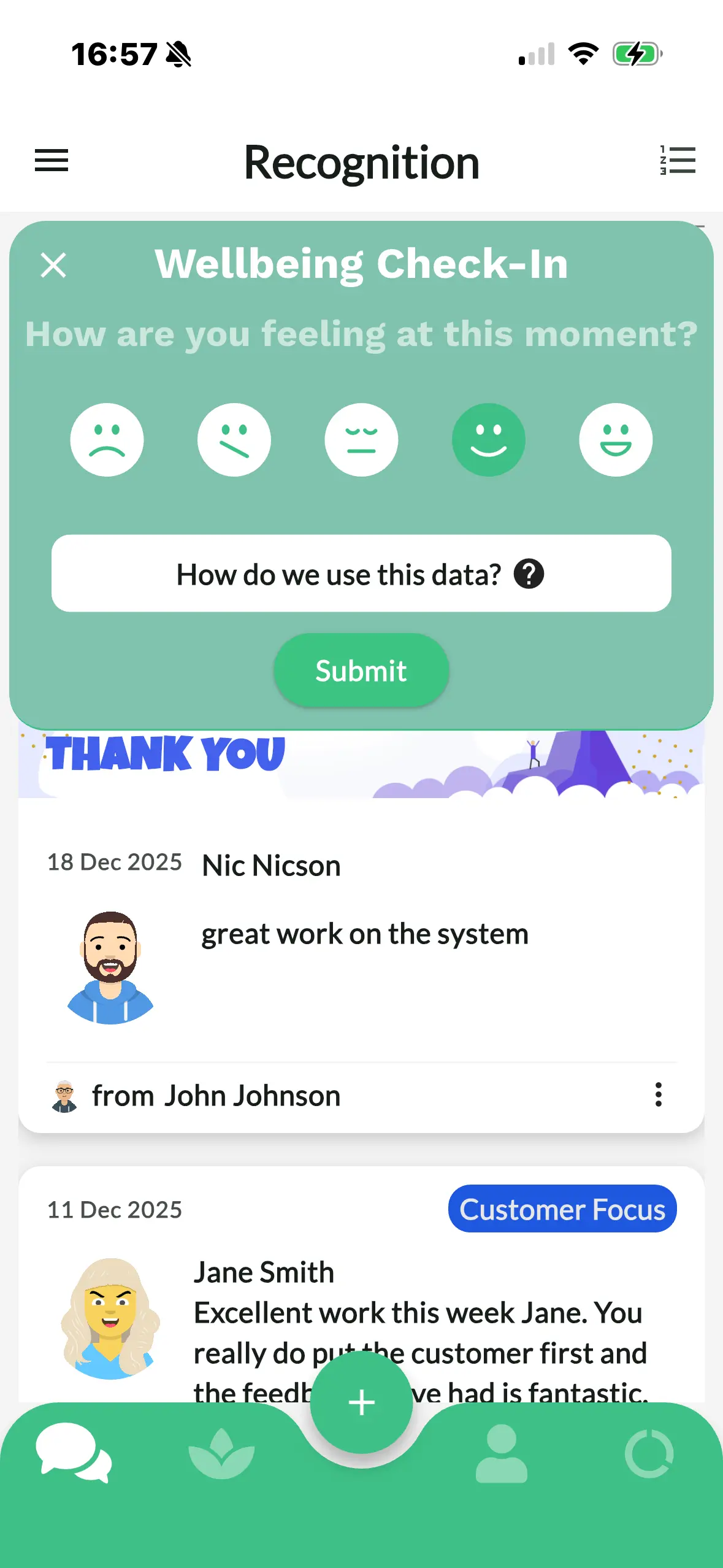Viewport: 723px width, 1568px height.
Task: Switch to the wellbeing lotus tab
Action: click(x=221, y=1453)
